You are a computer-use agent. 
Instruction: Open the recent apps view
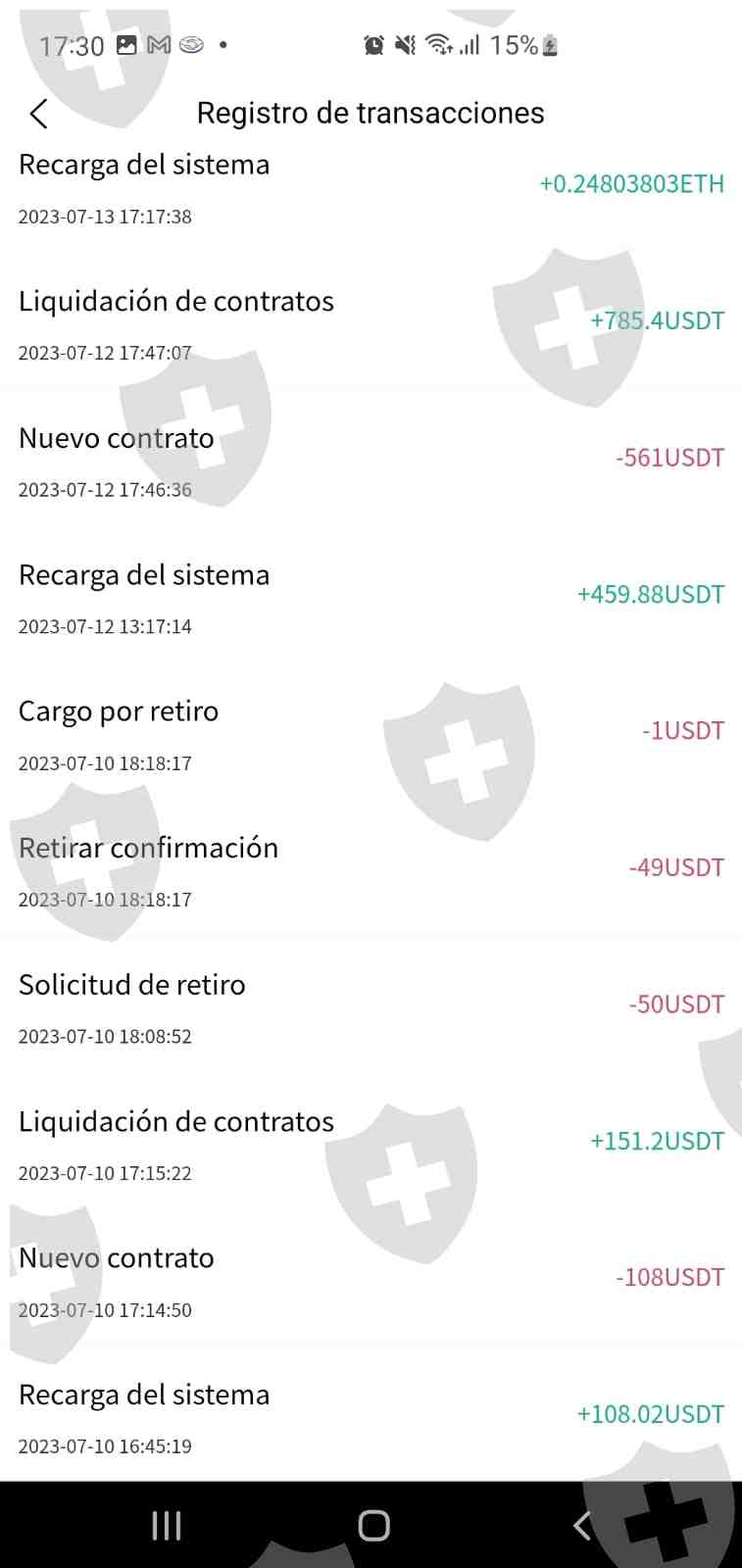pos(167,1525)
